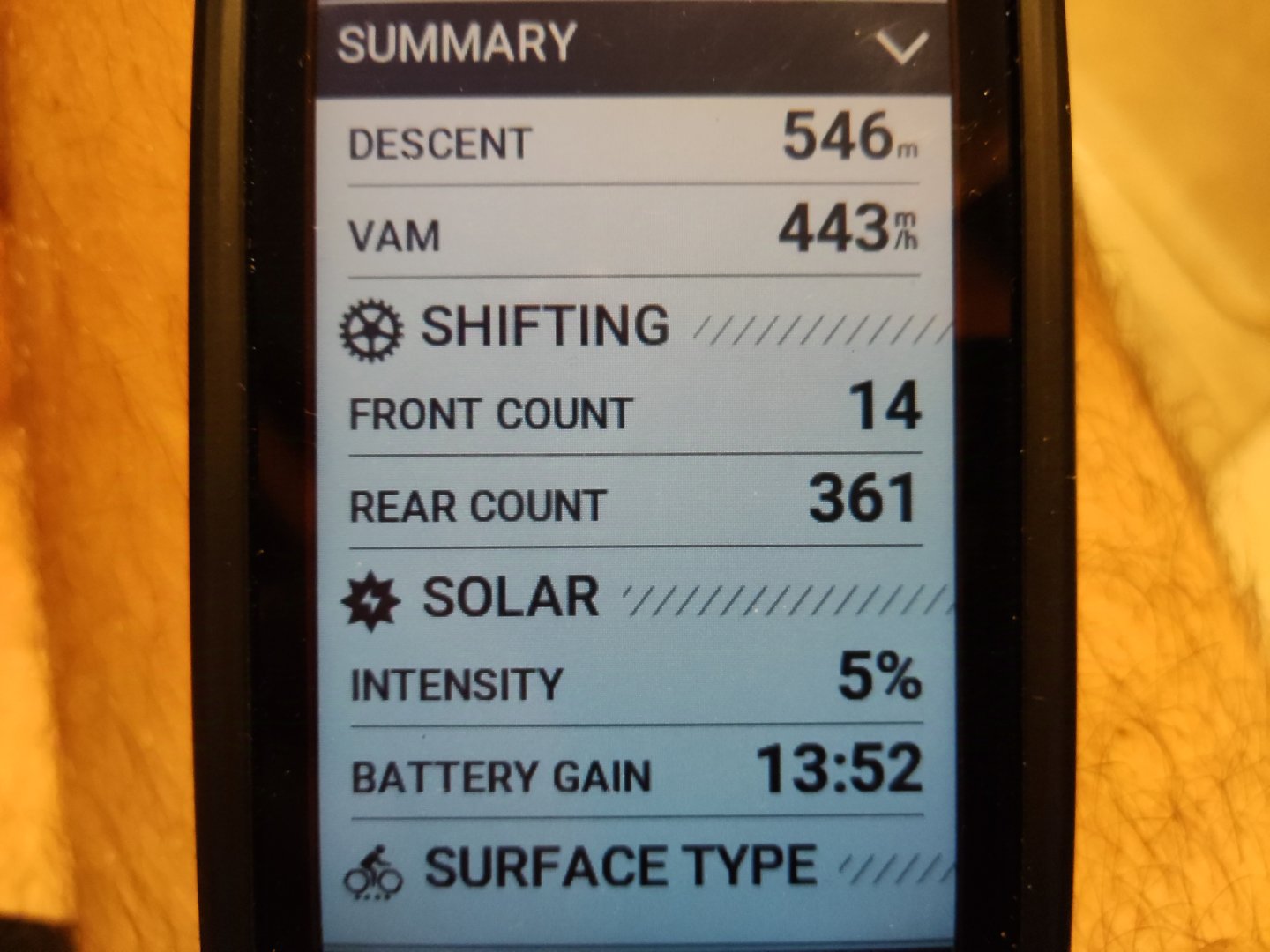Collapse the Summary section chevron
1270x952 pixels.
(x=902, y=48)
